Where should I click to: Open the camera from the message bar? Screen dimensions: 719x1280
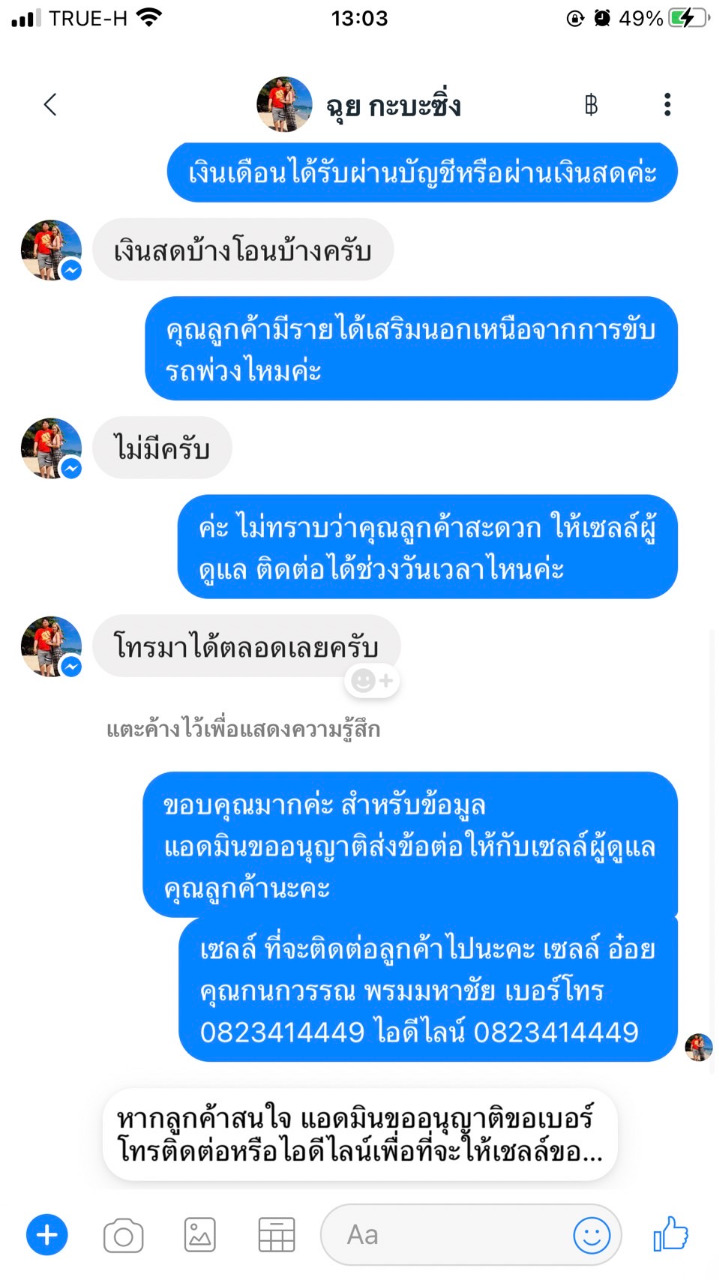click(123, 1236)
